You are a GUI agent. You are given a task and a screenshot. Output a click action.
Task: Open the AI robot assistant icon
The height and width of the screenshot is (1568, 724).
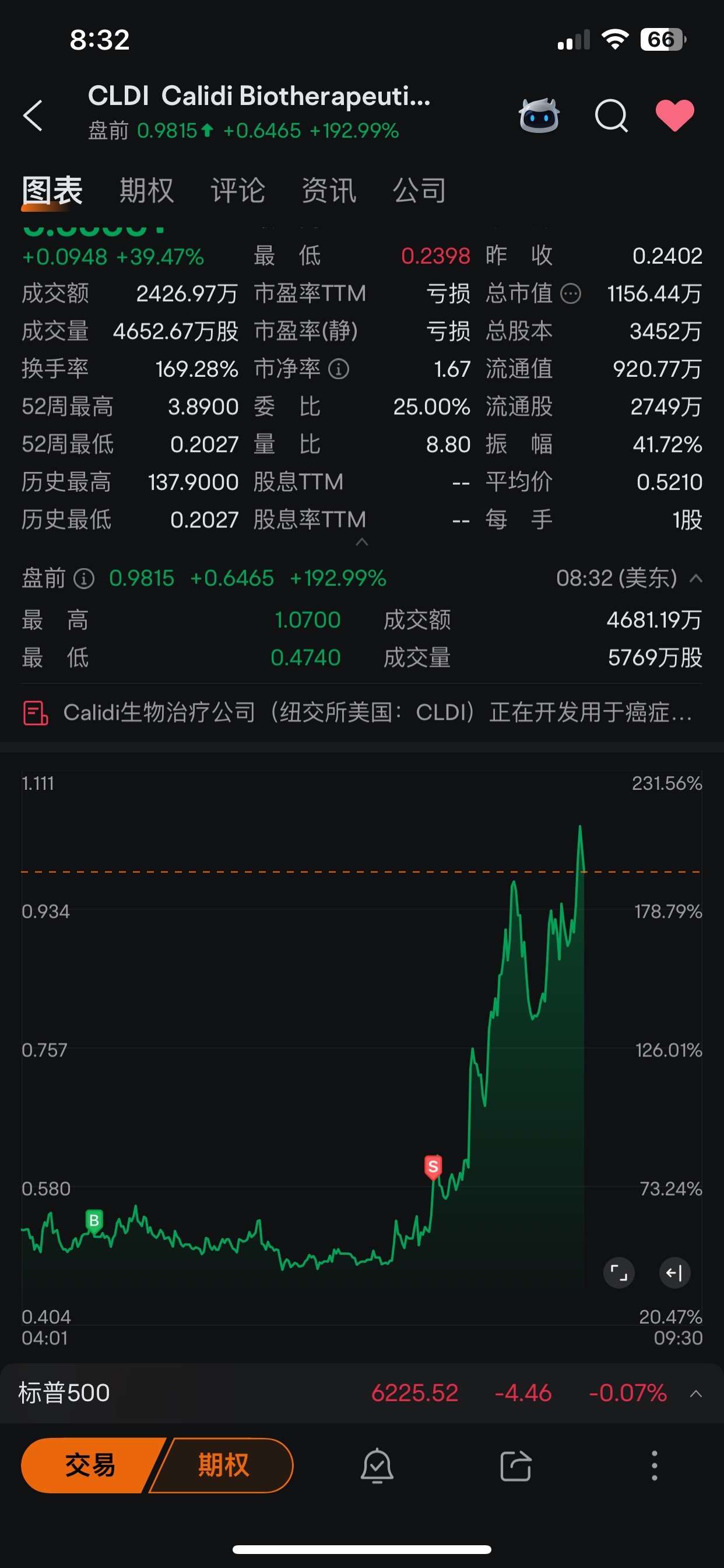click(539, 115)
